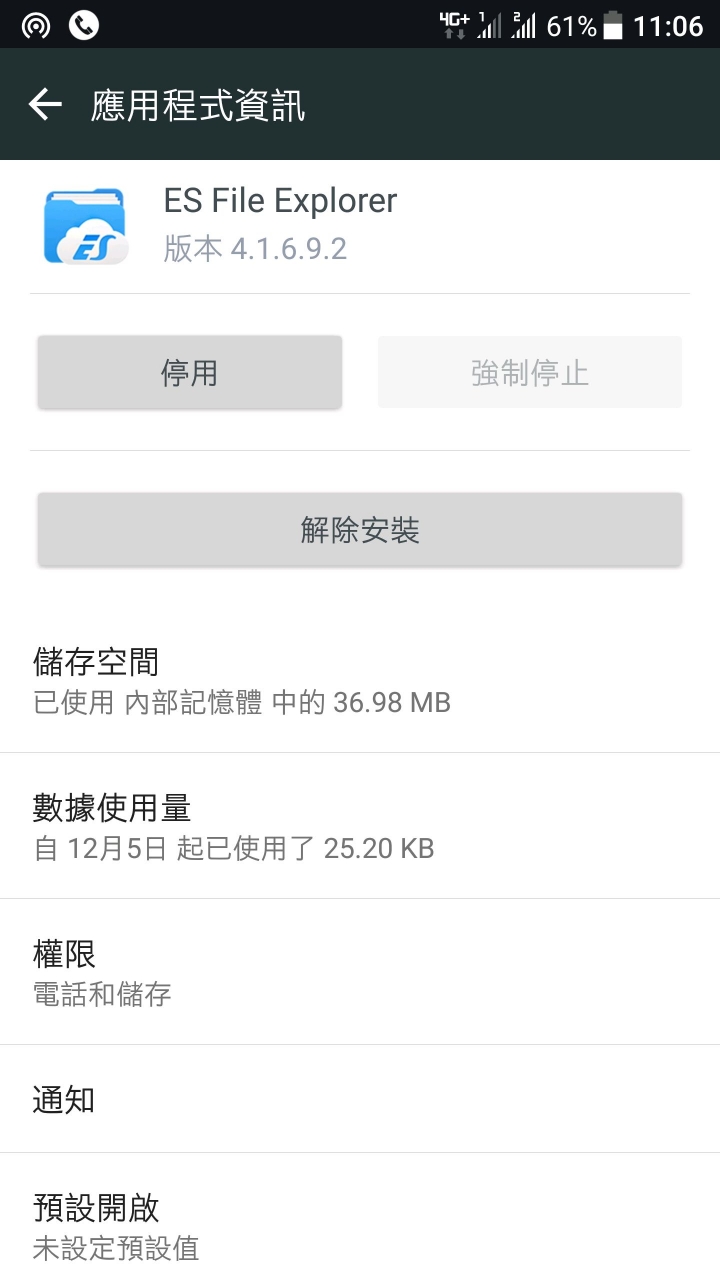Open the 預設開啟 settings
This screenshot has height=1280, width=720.
coord(360,1222)
